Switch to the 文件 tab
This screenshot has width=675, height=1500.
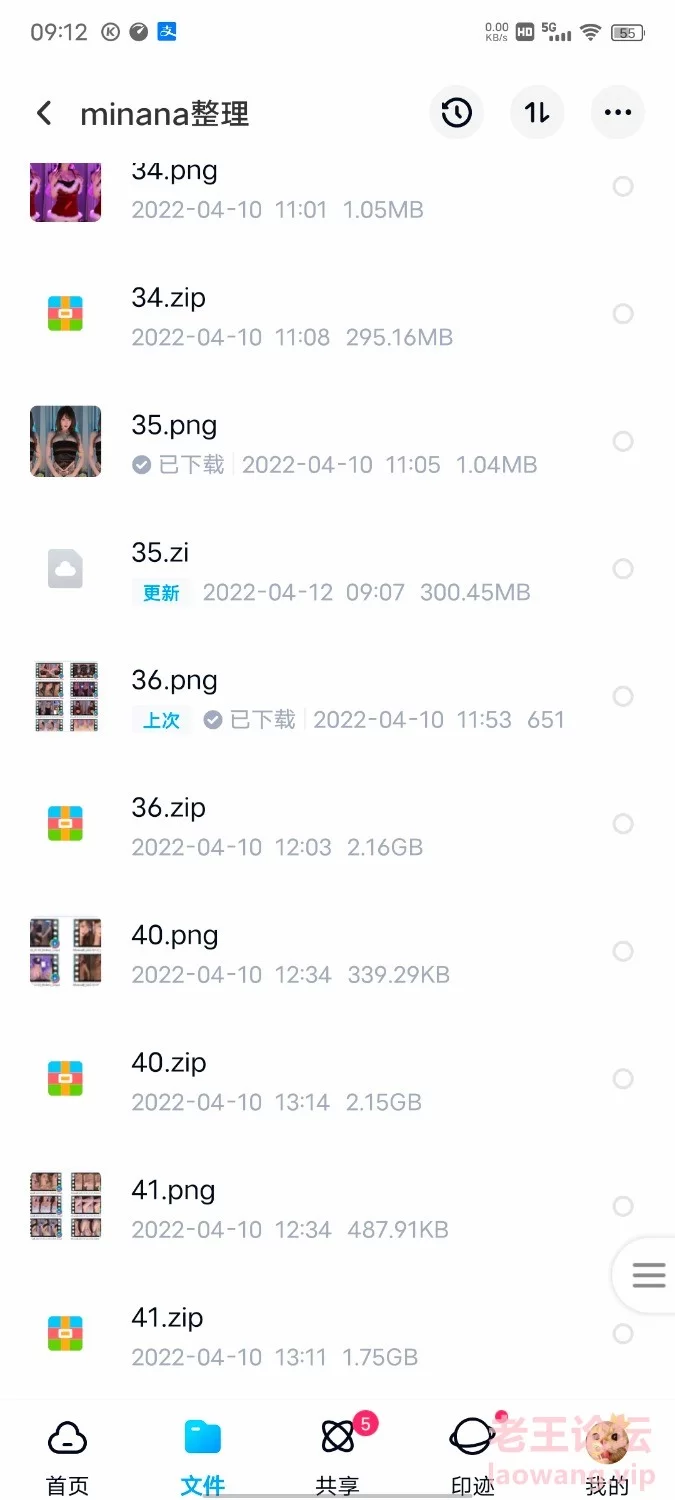click(203, 1456)
